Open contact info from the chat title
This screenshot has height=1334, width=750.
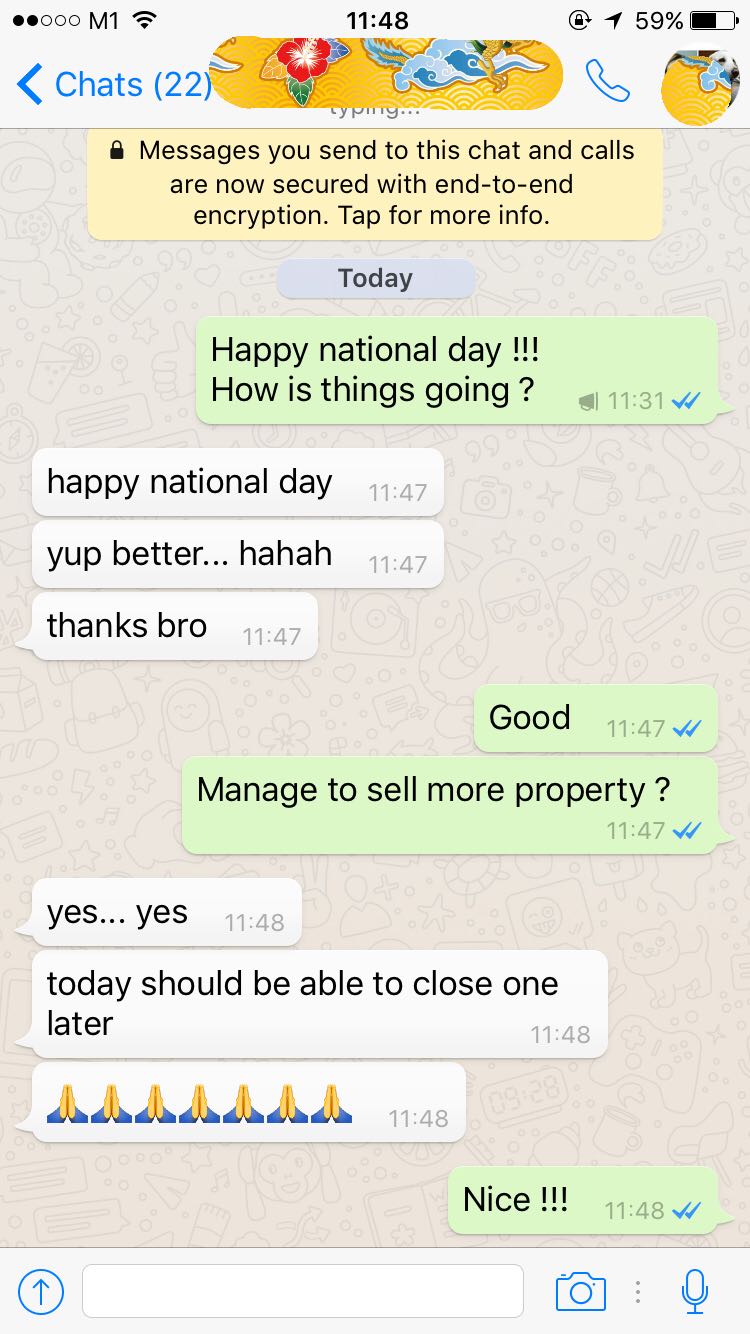point(388,75)
